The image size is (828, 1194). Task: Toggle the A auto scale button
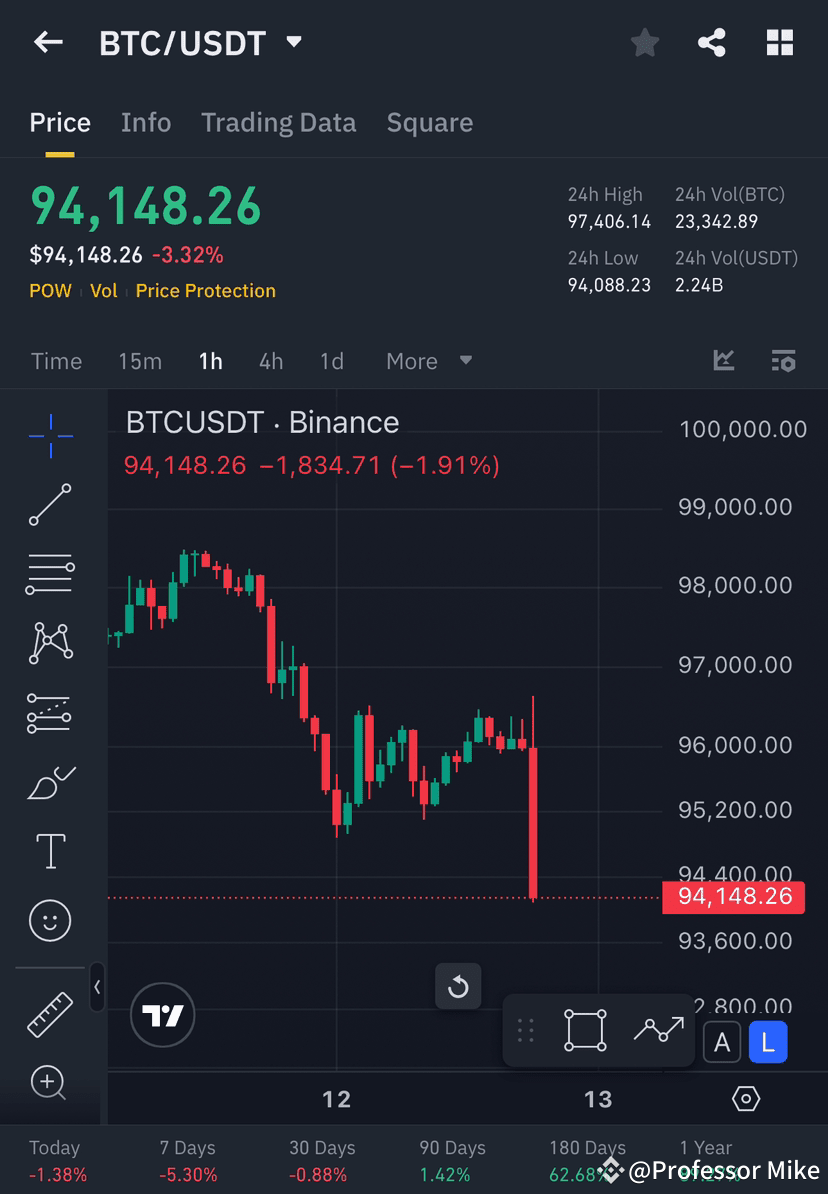(x=722, y=1042)
